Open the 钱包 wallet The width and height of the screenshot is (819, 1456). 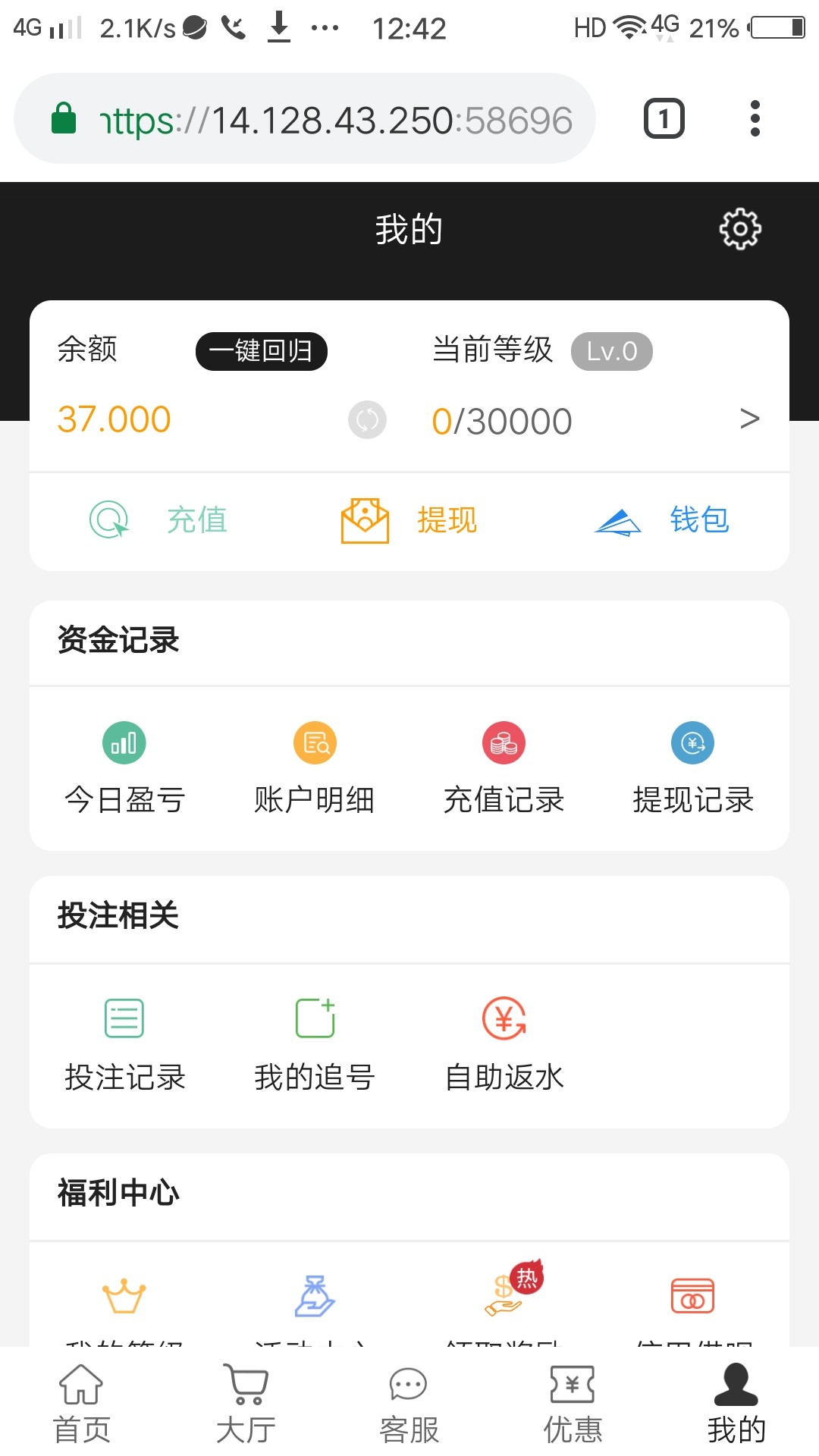[x=661, y=520]
